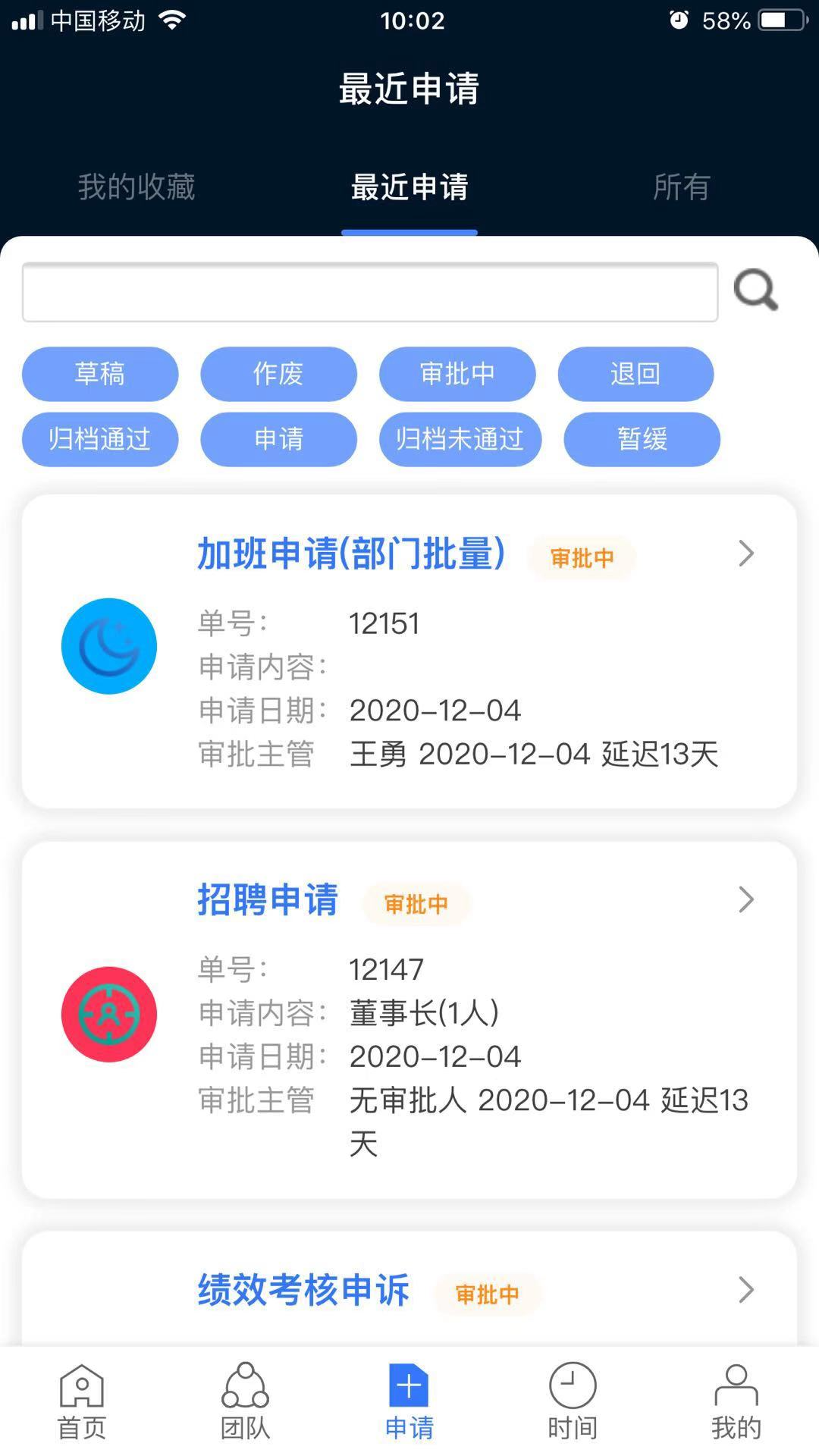
Task: Expand details of 加班申请(部门批量) via chevron
Action: (745, 555)
